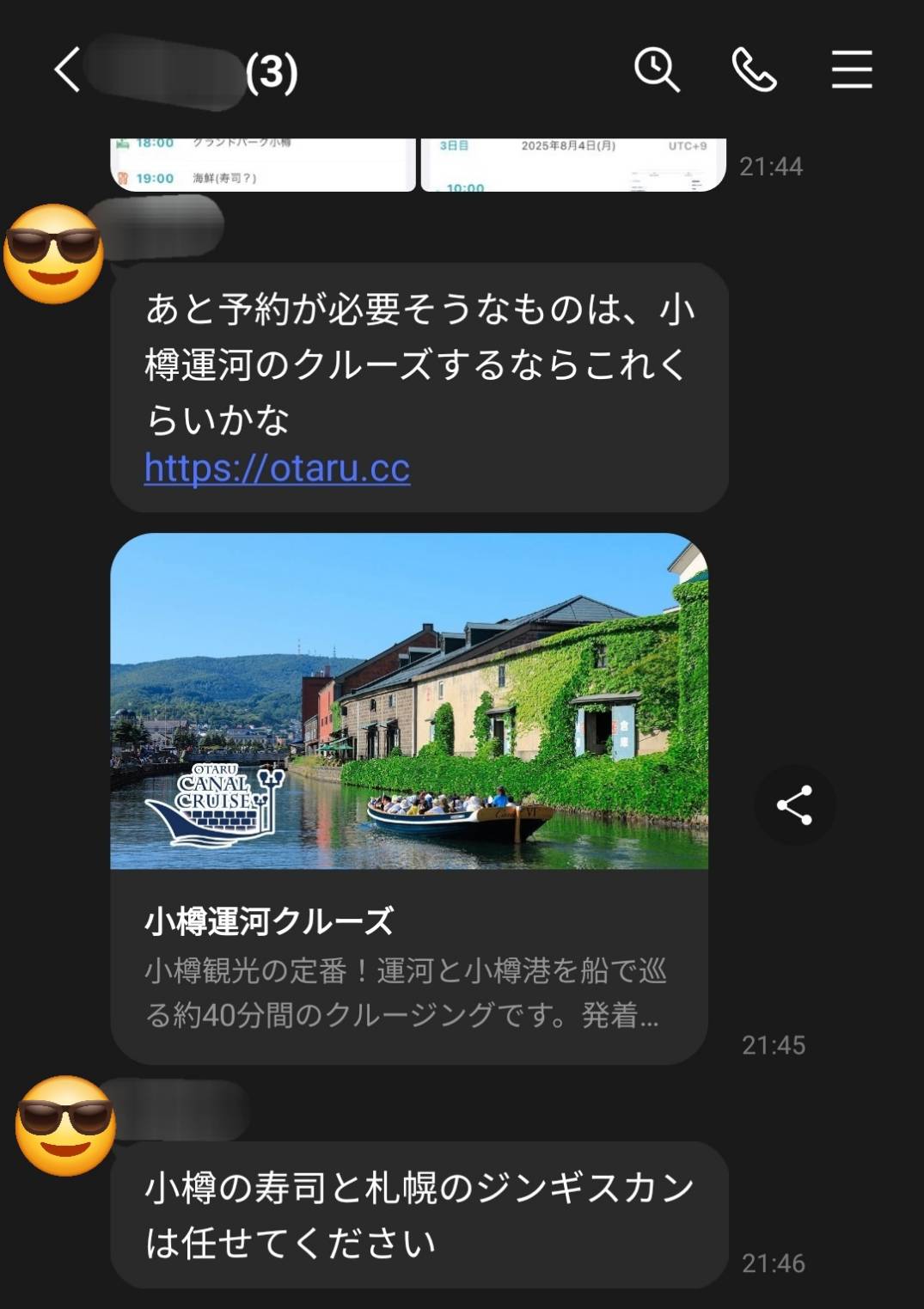Image resolution: width=924 pixels, height=1309 pixels.
Task: Open the 小樽運河クルーズ link preview card
Action: (408, 798)
